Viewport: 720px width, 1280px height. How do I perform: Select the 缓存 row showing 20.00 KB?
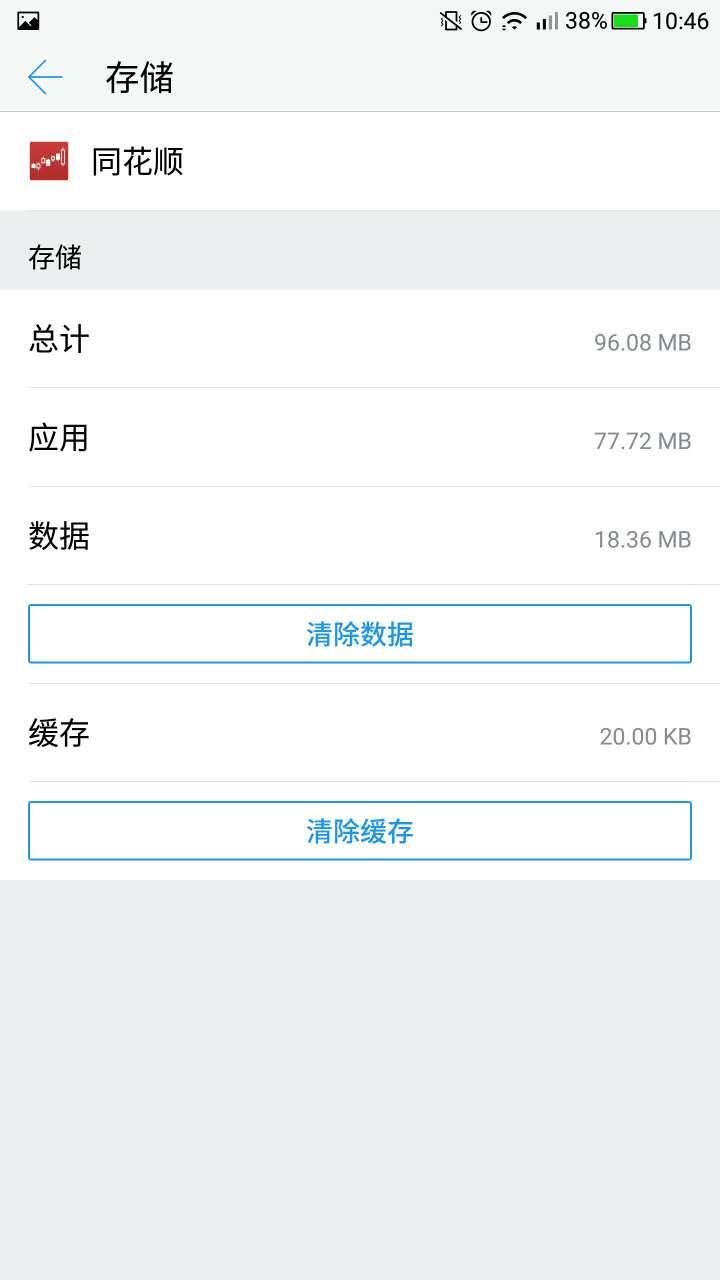pos(360,734)
